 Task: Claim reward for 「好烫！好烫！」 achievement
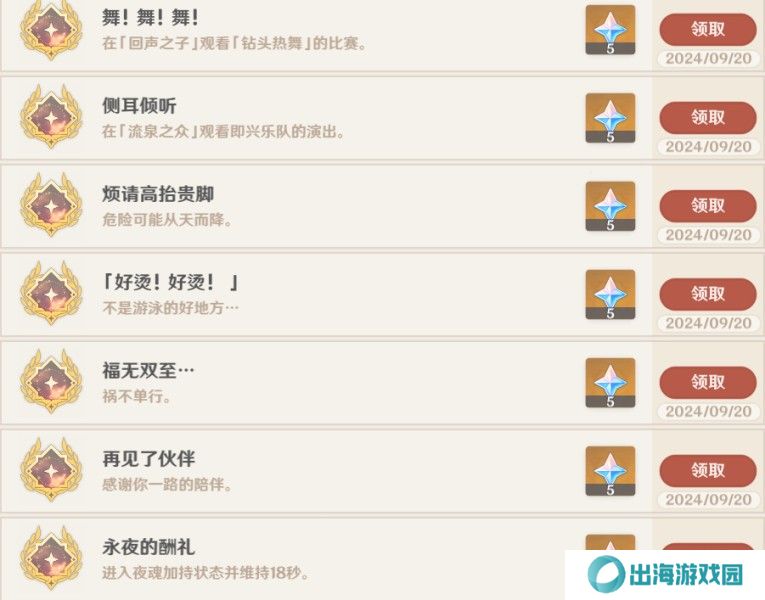(707, 294)
